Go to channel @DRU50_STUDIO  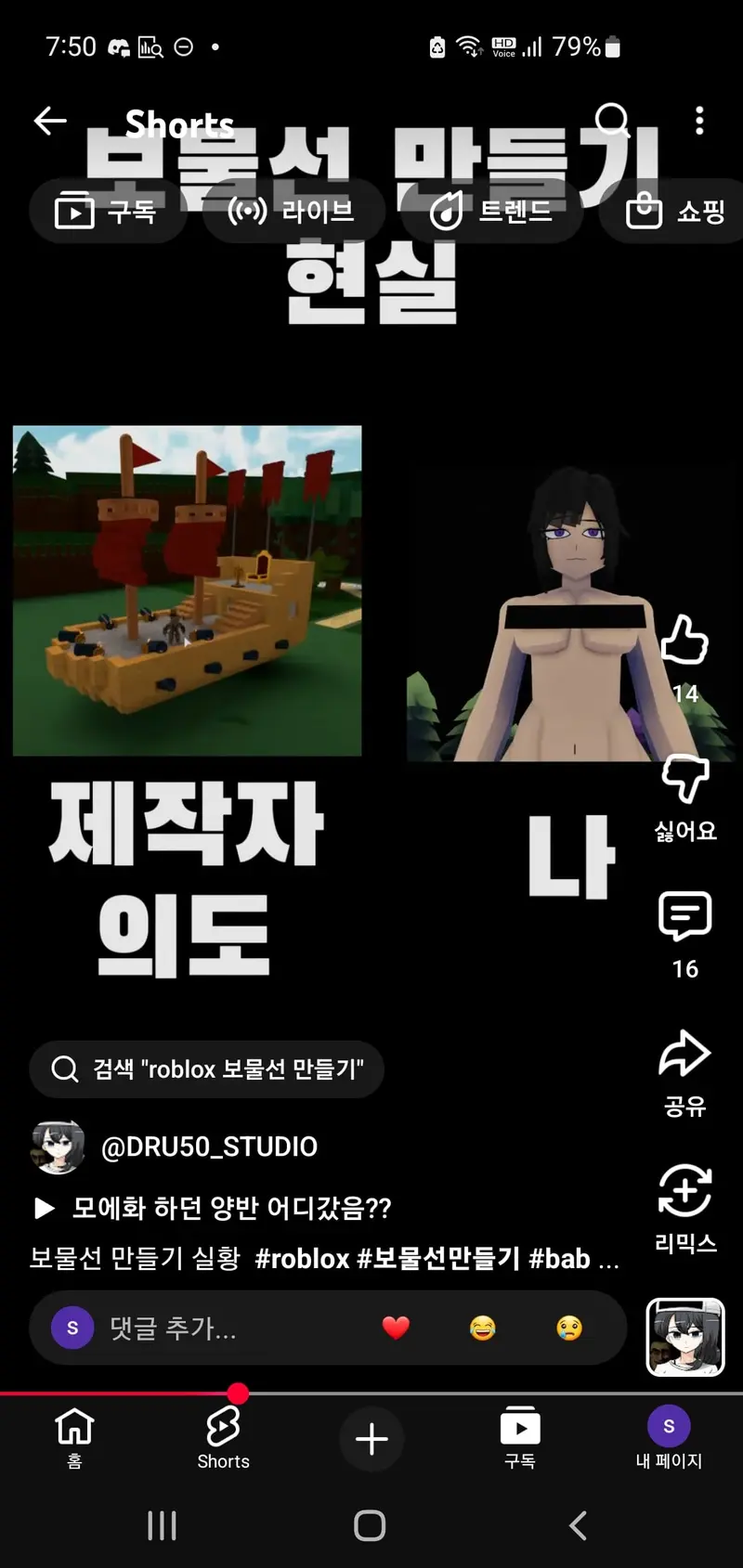pyautogui.click(x=209, y=1147)
